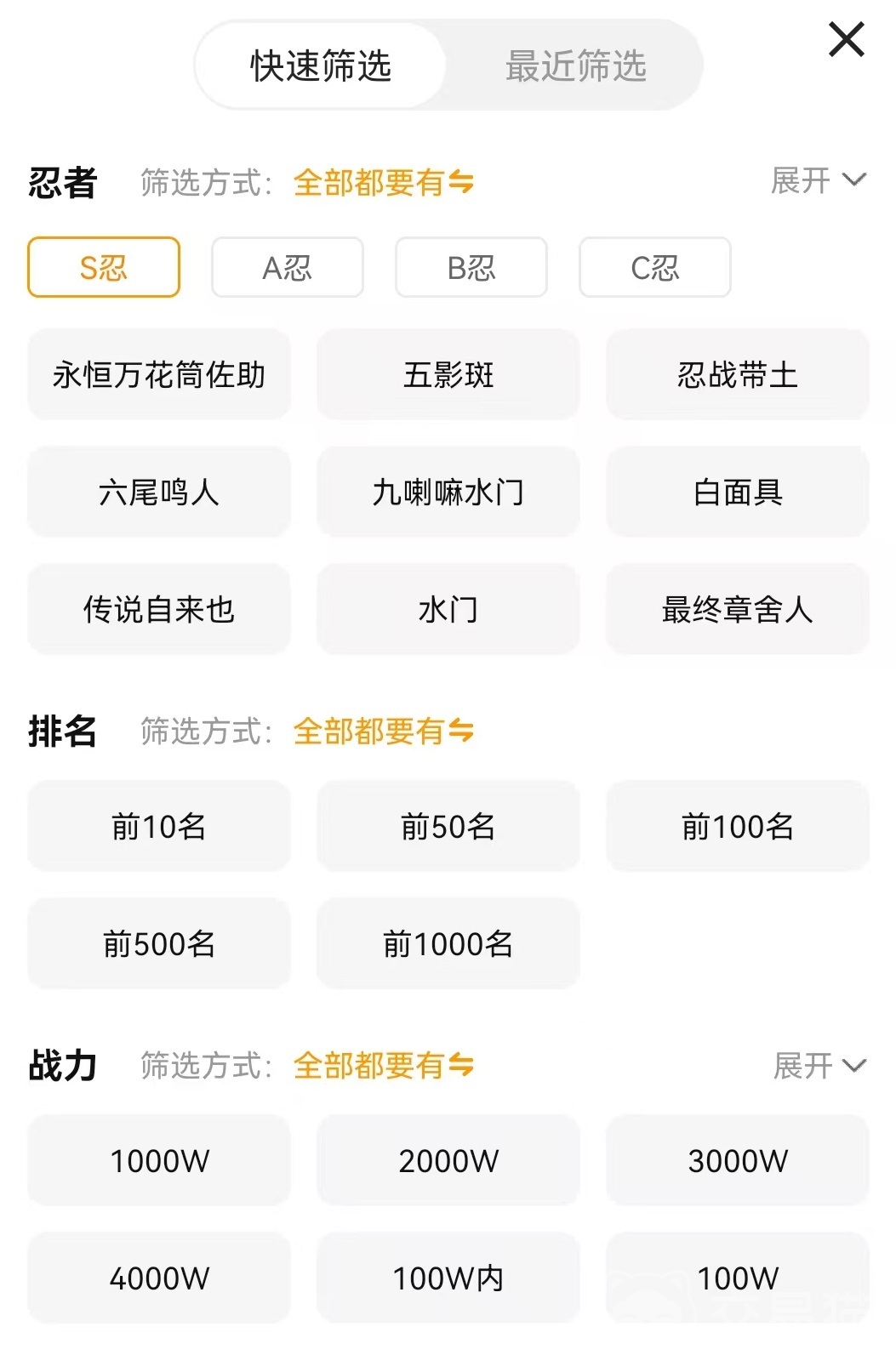Switch to the 最近筛选 tab

[x=575, y=65]
